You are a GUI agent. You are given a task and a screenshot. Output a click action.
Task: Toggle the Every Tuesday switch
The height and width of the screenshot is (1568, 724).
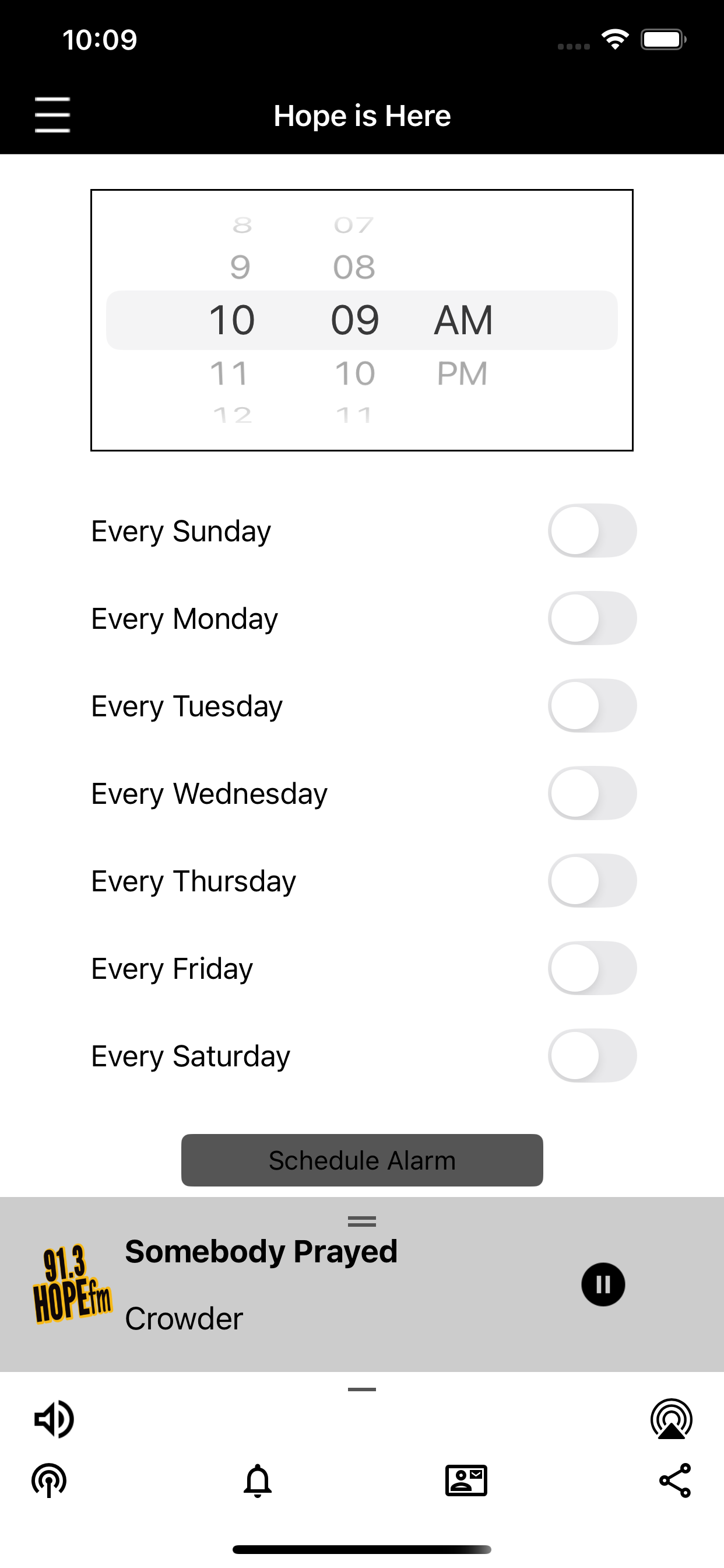pyautogui.click(x=592, y=705)
